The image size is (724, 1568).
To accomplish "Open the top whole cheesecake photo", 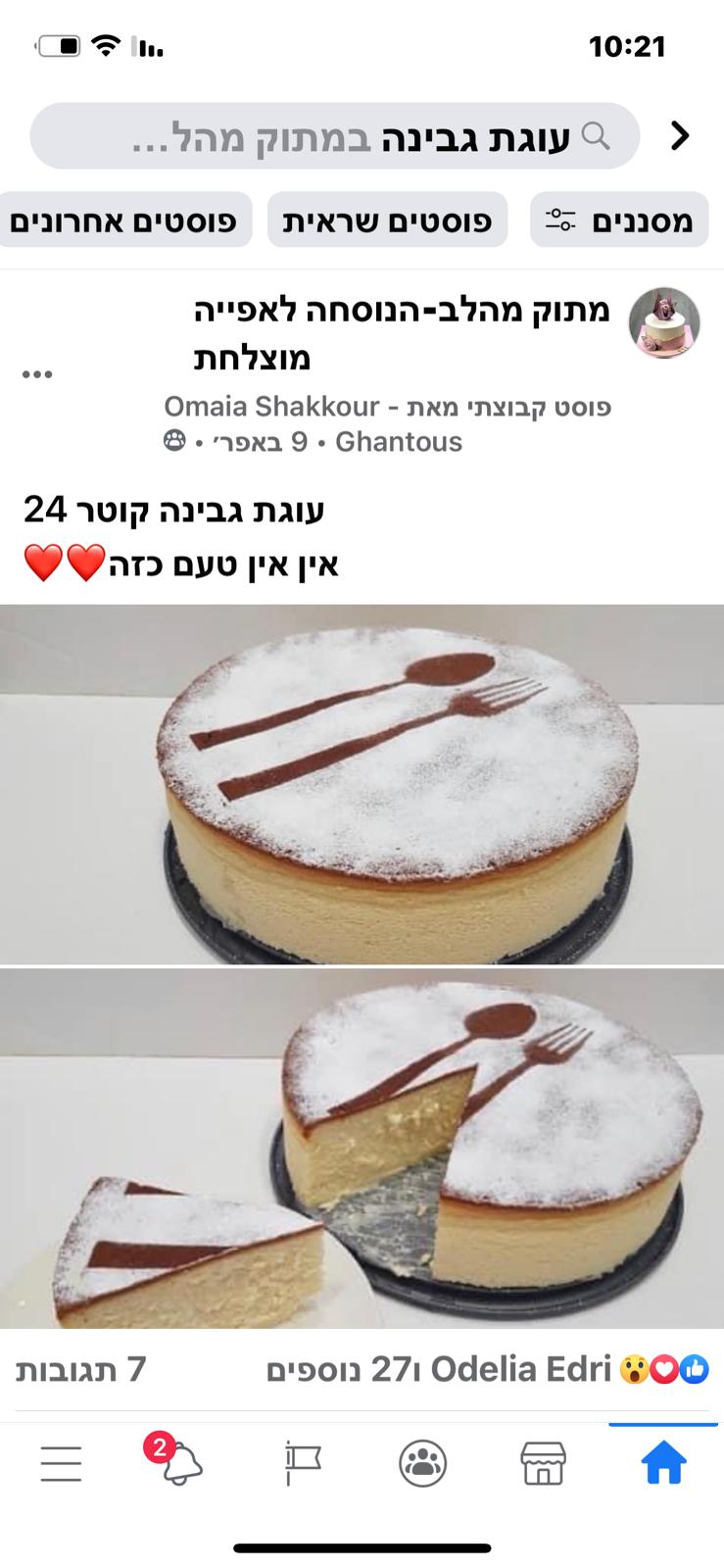I will click(362, 784).
